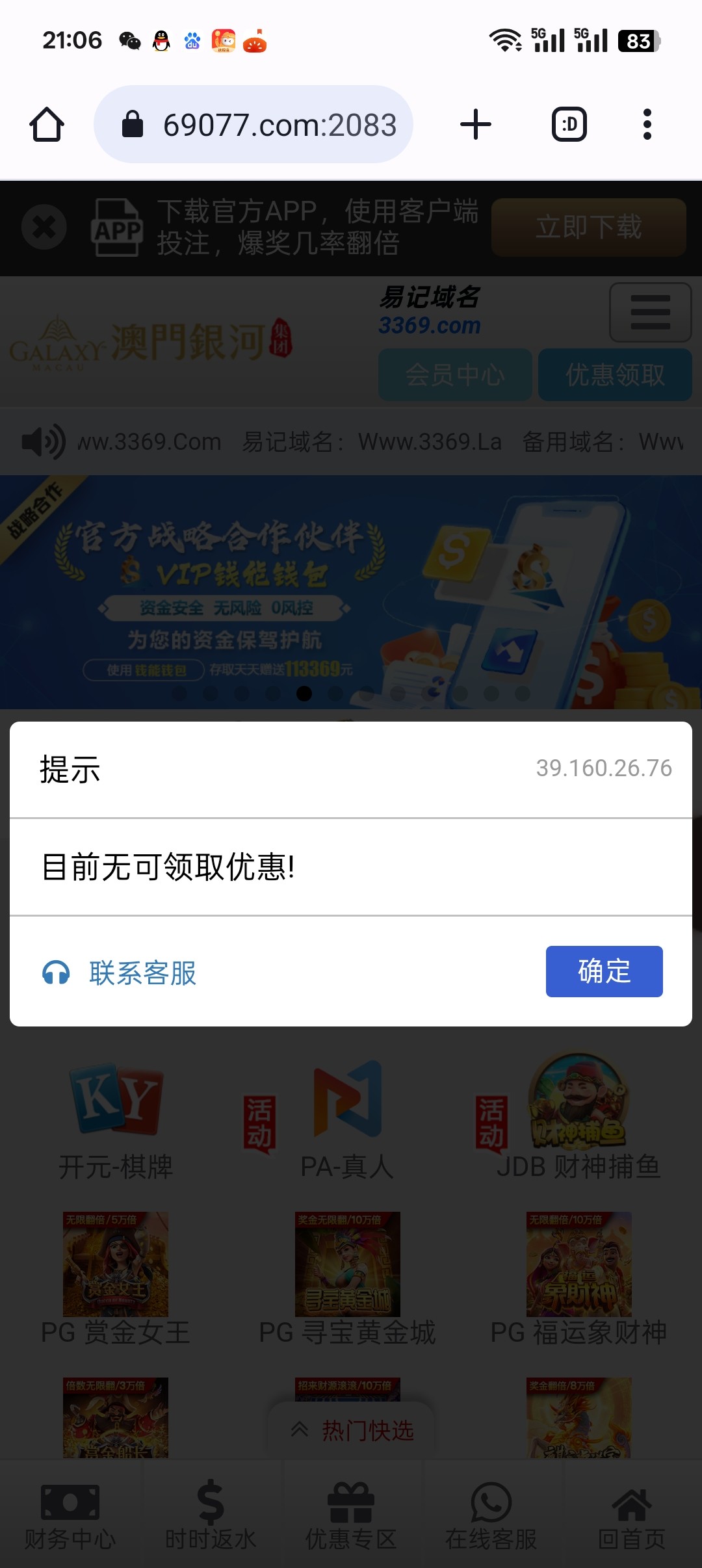Open the browser home page
Screen dimensions: 702x1568
pyautogui.click(x=47, y=124)
